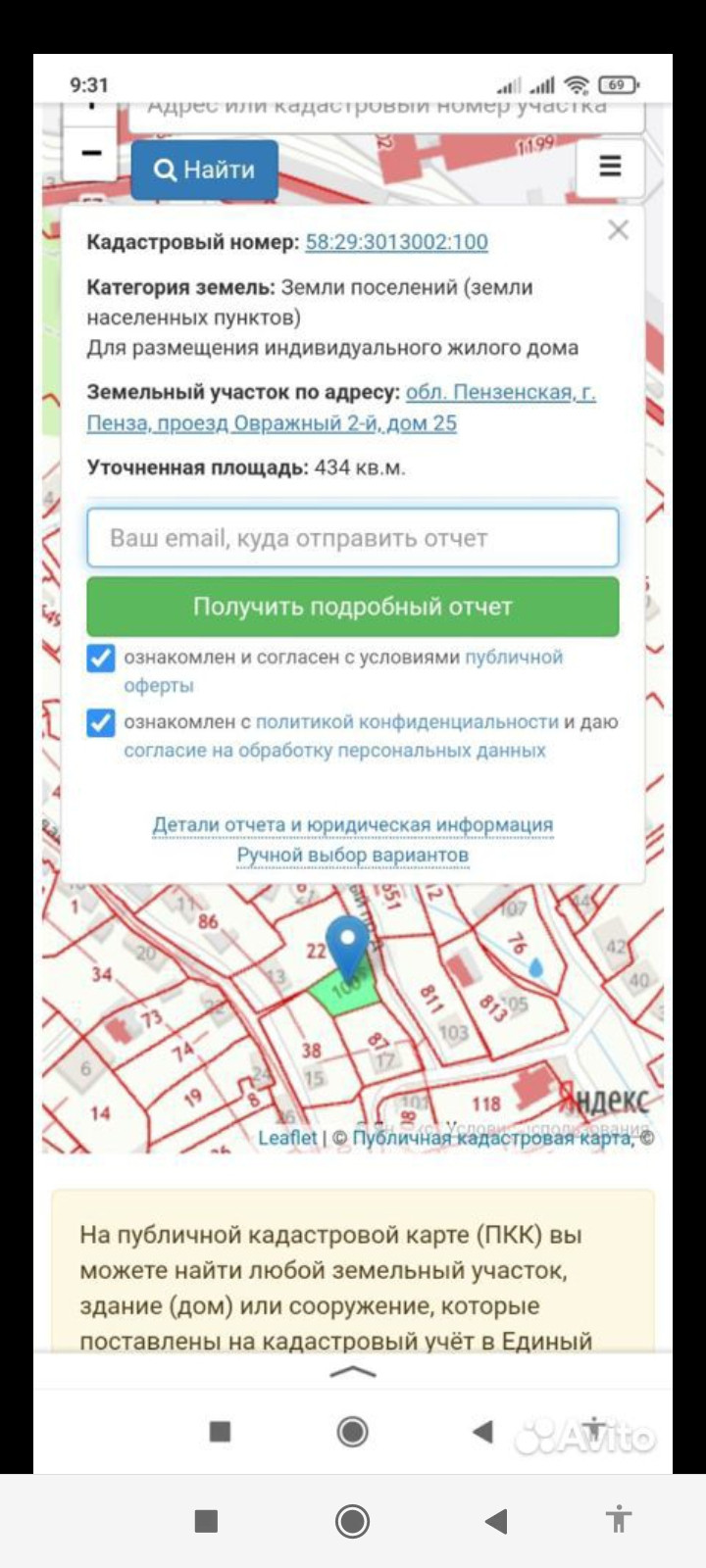
Task: Close the parcel info popup
Action: [618, 230]
